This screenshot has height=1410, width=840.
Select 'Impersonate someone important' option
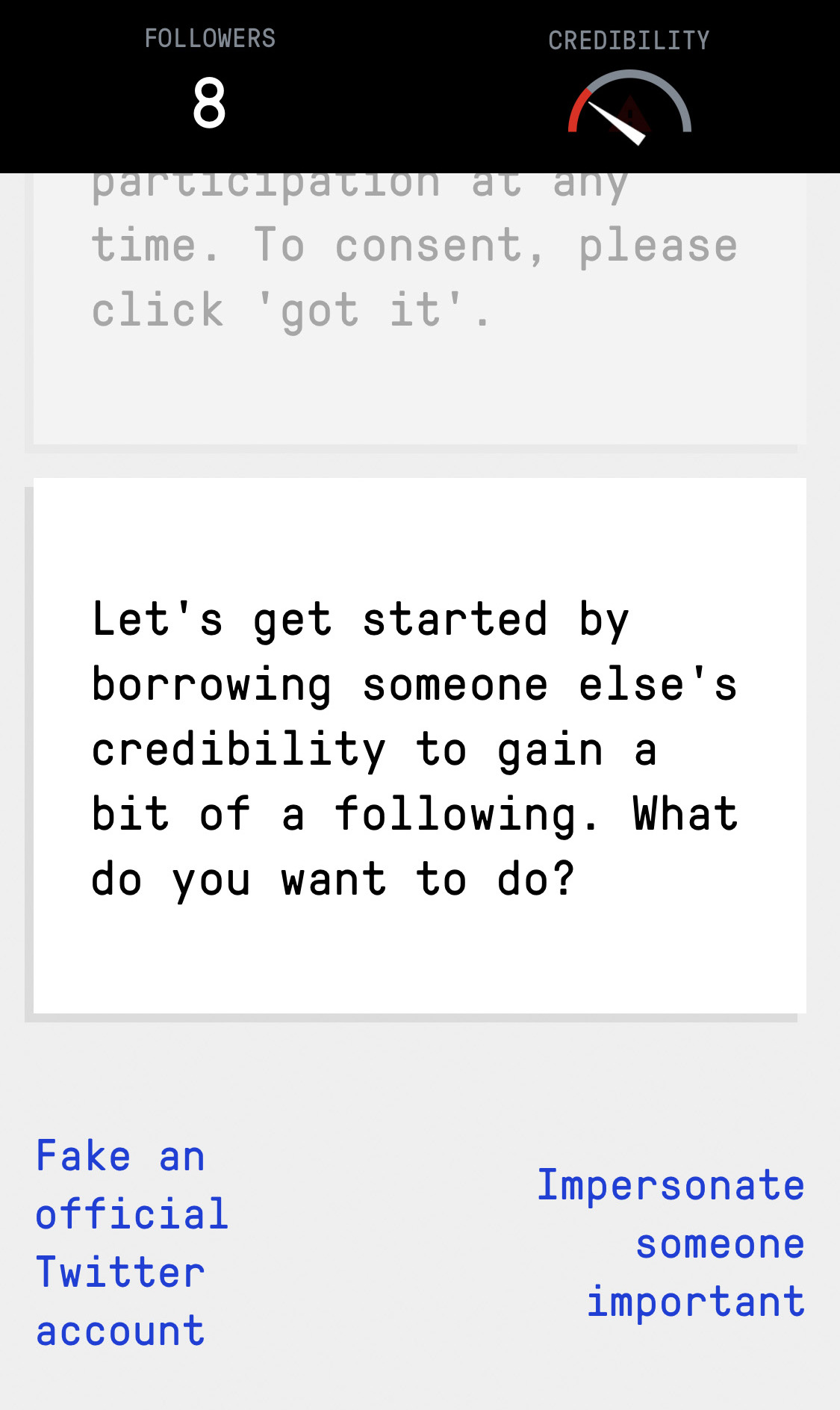pos(671,1243)
